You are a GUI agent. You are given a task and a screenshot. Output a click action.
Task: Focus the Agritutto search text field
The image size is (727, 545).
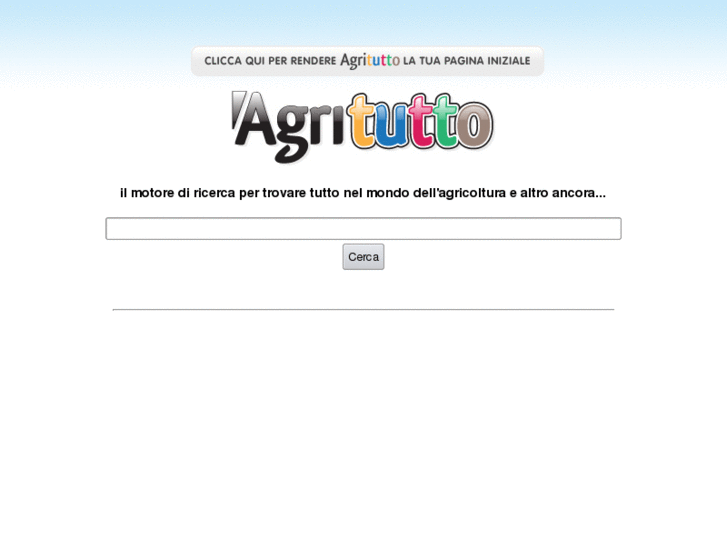click(363, 229)
